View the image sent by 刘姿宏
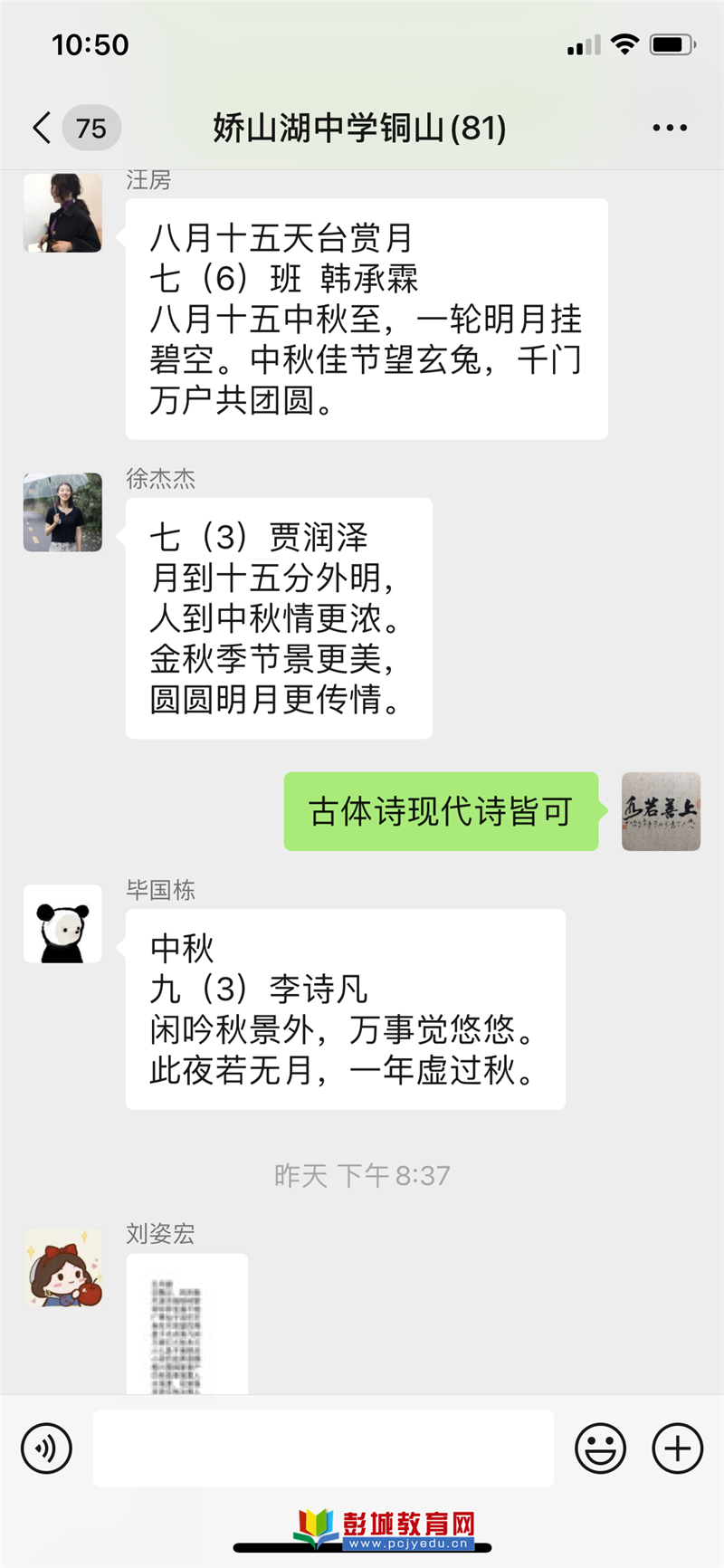The width and height of the screenshot is (724, 1568). (186, 1324)
